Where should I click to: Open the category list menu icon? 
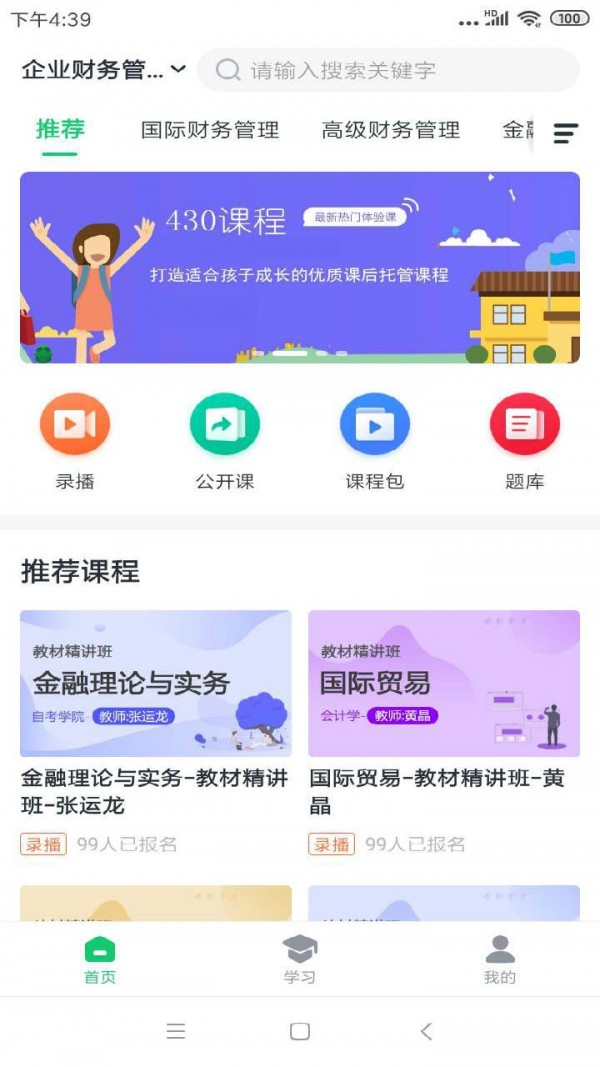566,133
